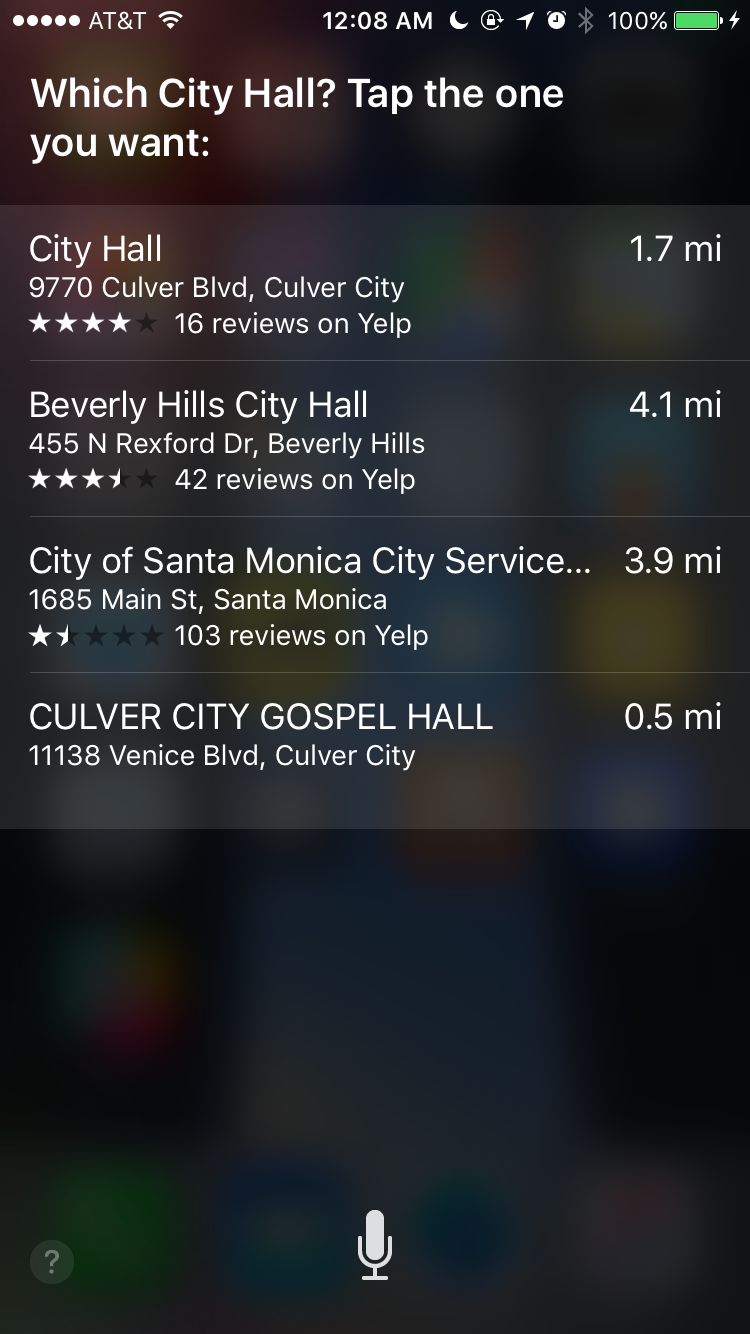Tap the Siri microphone to speak

pyautogui.click(x=375, y=1245)
